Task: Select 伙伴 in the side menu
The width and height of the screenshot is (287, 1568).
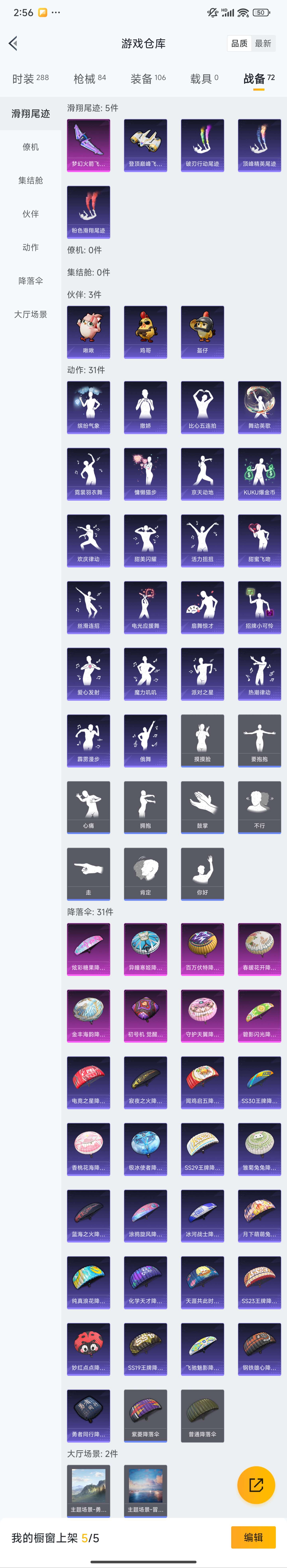Action: [x=30, y=214]
